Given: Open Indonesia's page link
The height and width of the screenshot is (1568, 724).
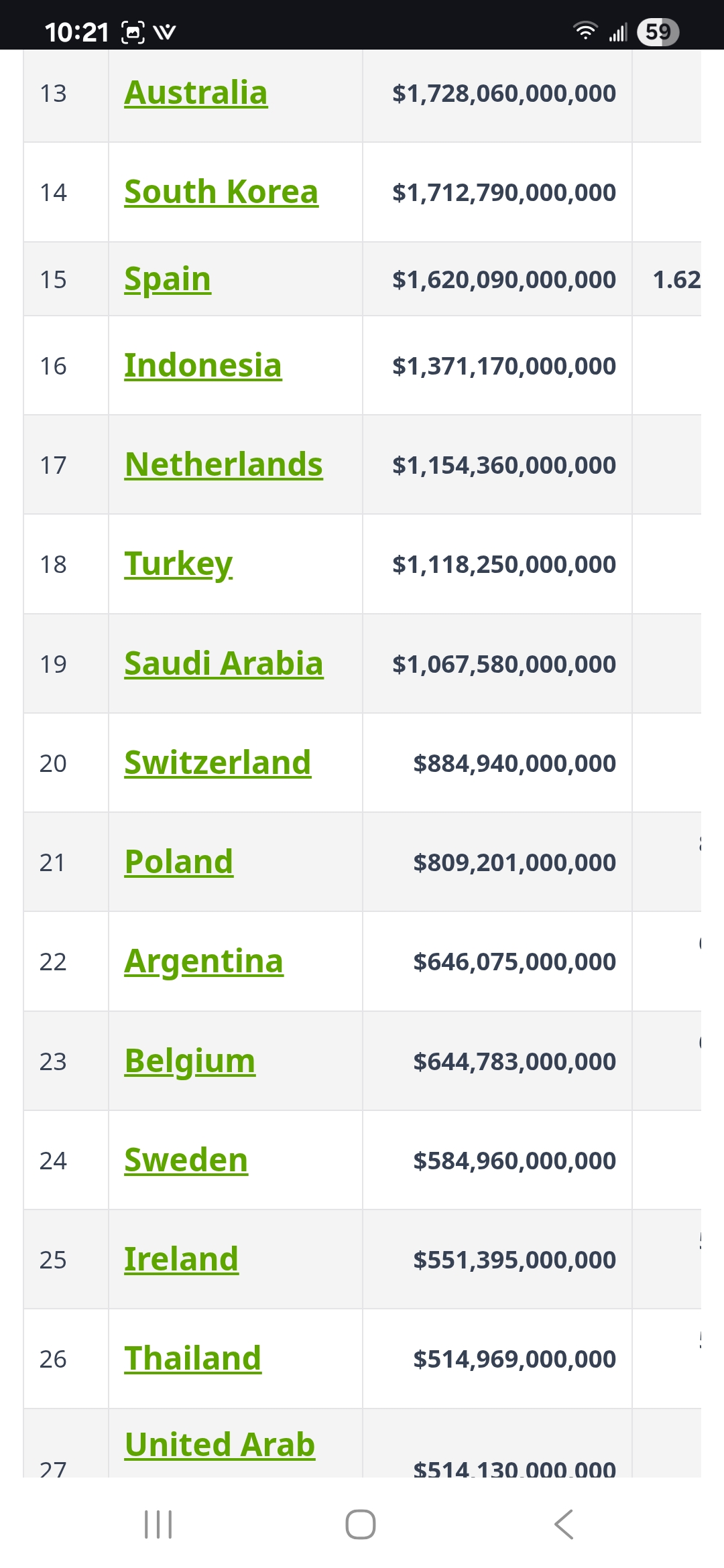Looking at the screenshot, I should click(203, 366).
